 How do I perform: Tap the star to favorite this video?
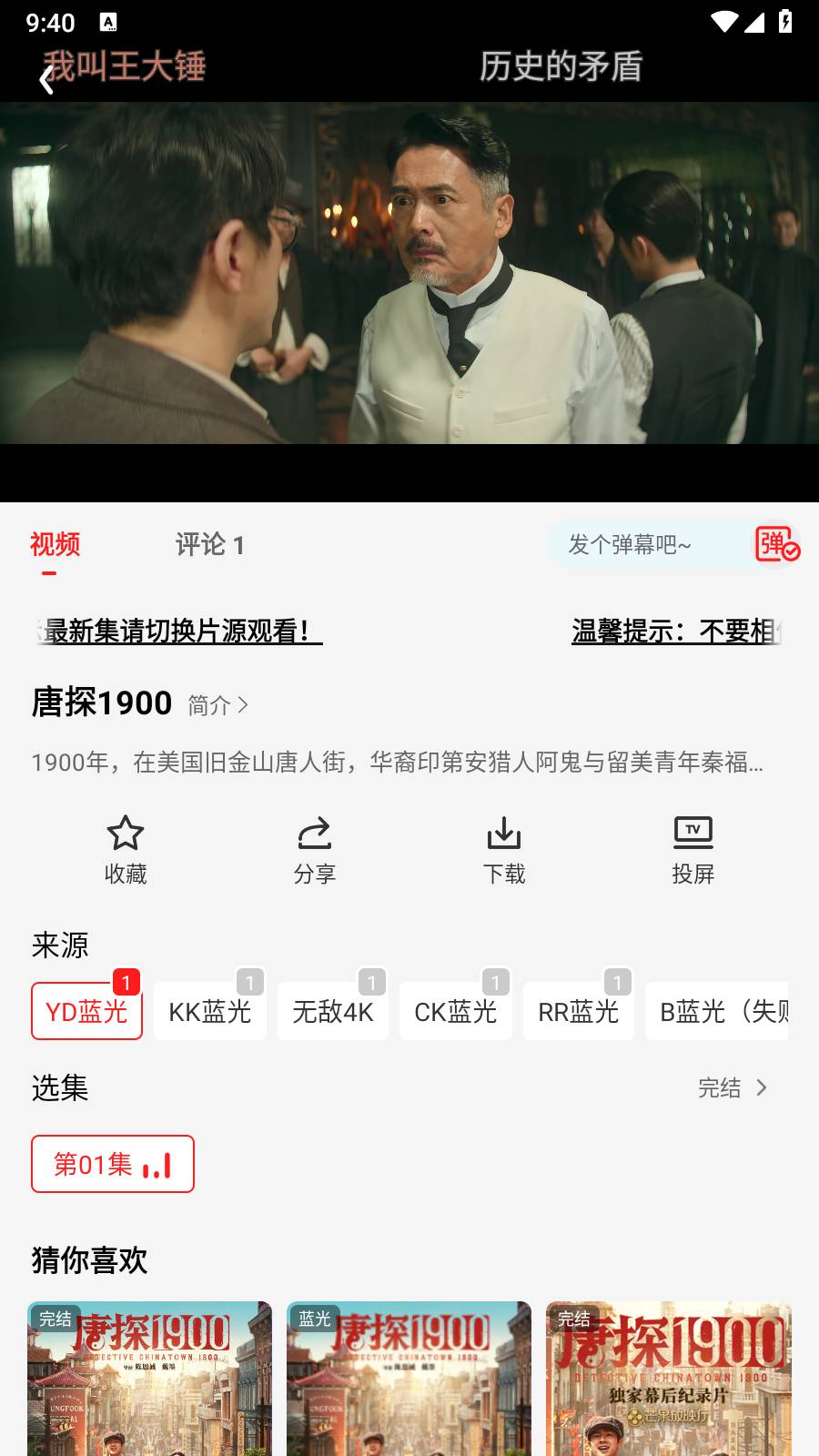click(126, 846)
